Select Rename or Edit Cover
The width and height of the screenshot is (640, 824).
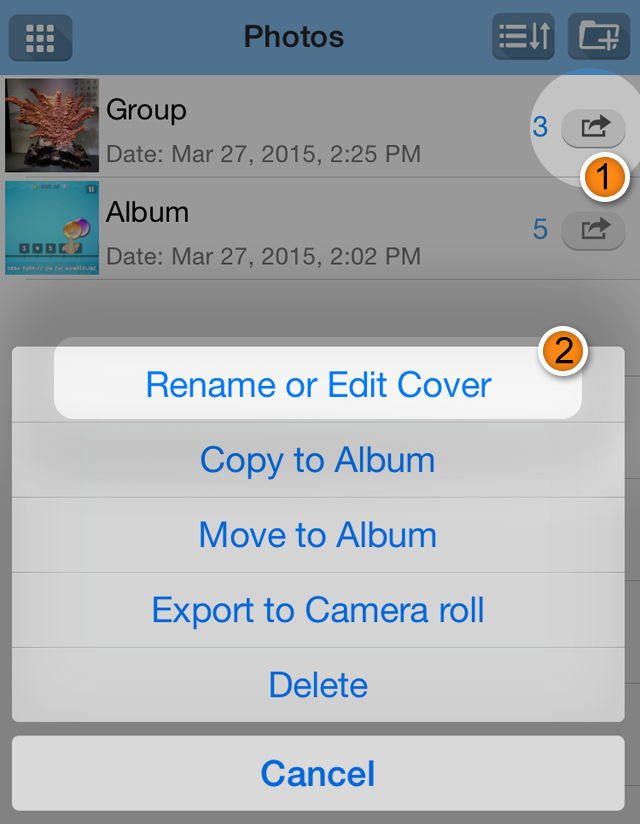coord(318,385)
